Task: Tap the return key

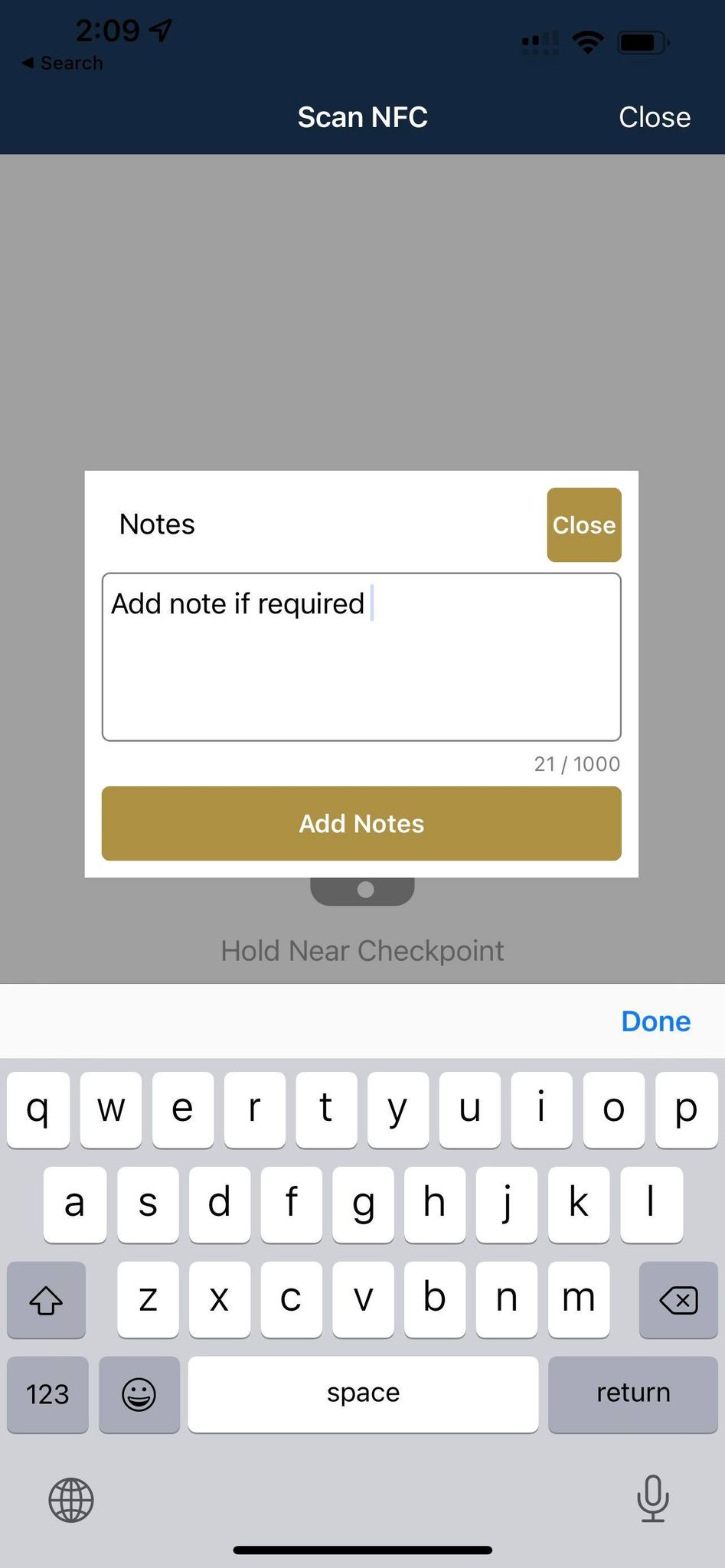Action: coord(633,1393)
